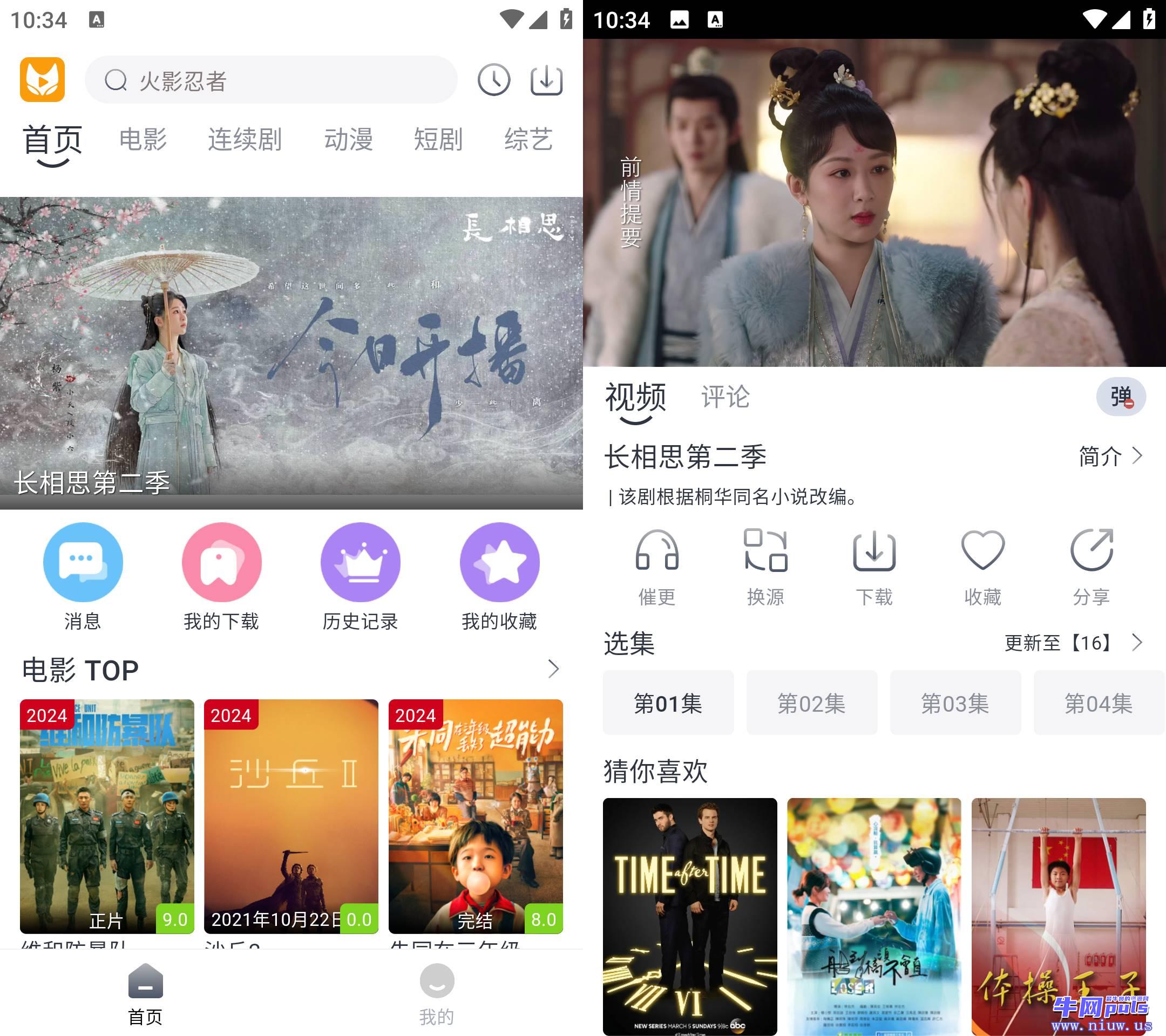Open 我的下载 shortcut
This screenshot has width=1166, height=1036.
point(221,576)
